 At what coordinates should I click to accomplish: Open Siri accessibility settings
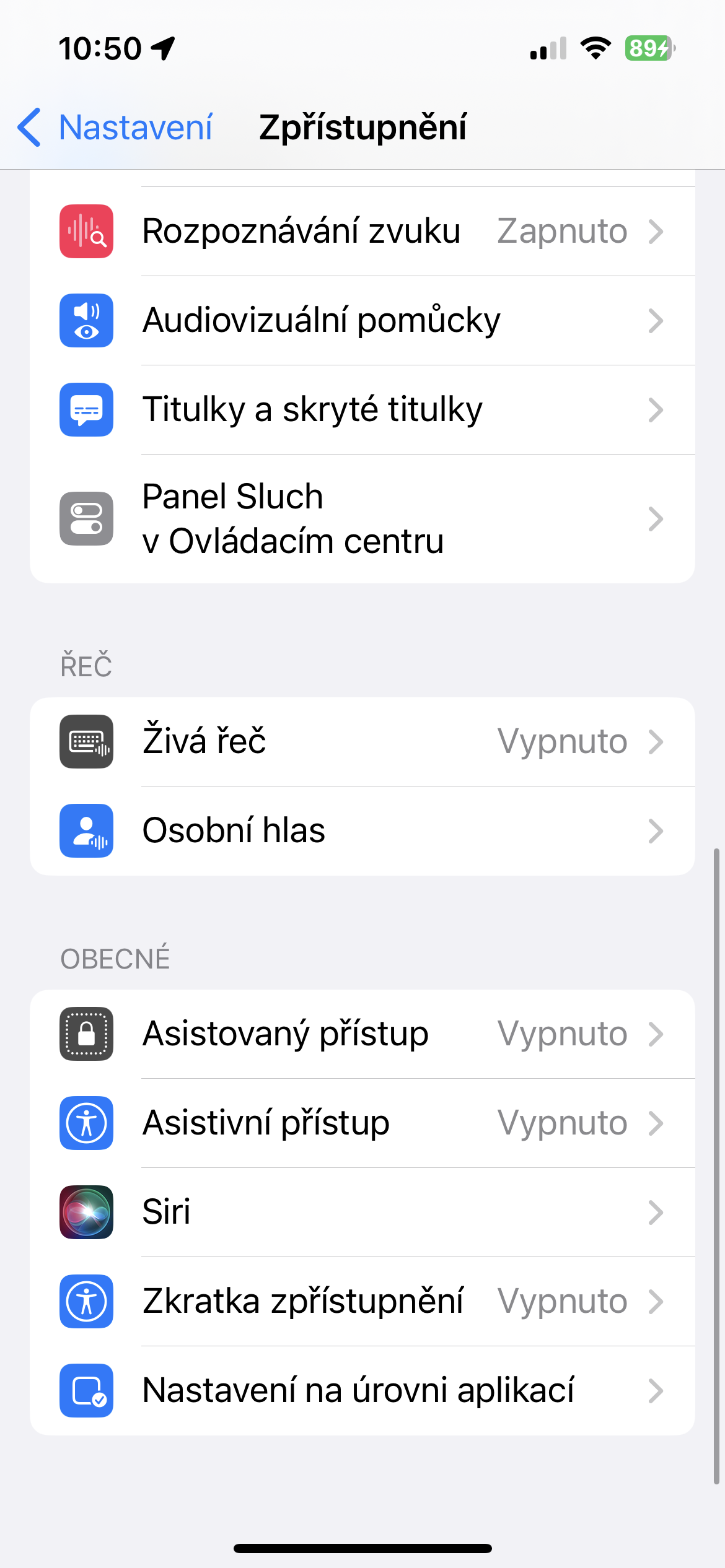(362, 1213)
